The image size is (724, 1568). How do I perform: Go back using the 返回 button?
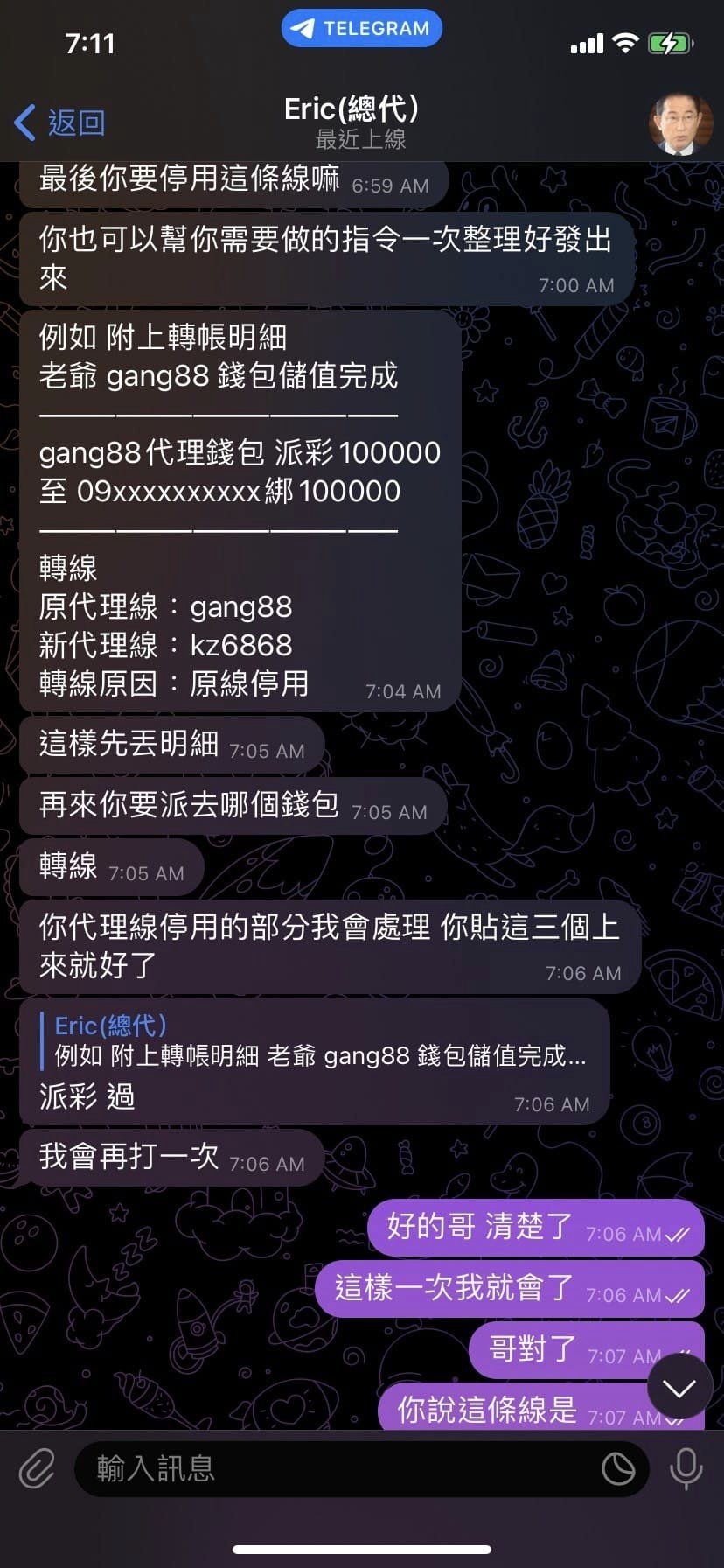[x=60, y=122]
